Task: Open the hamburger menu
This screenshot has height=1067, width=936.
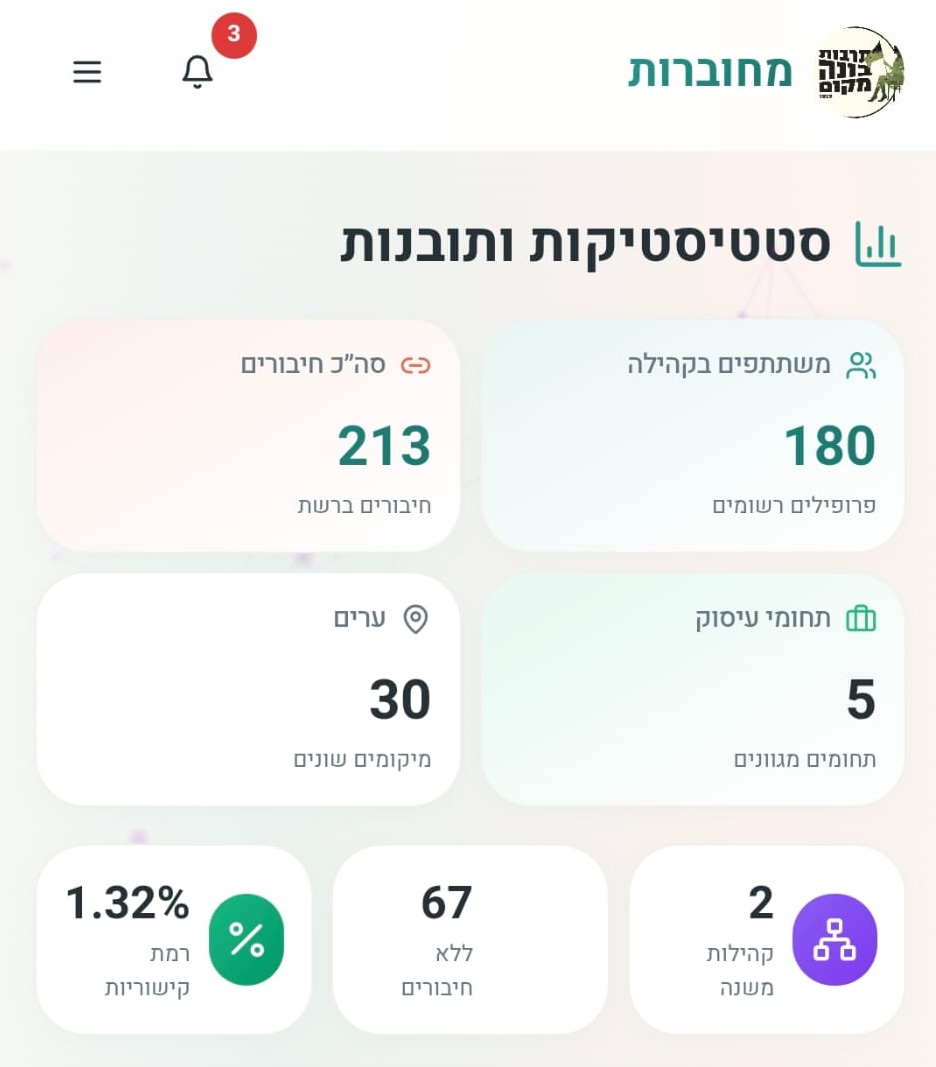Action: point(87,72)
